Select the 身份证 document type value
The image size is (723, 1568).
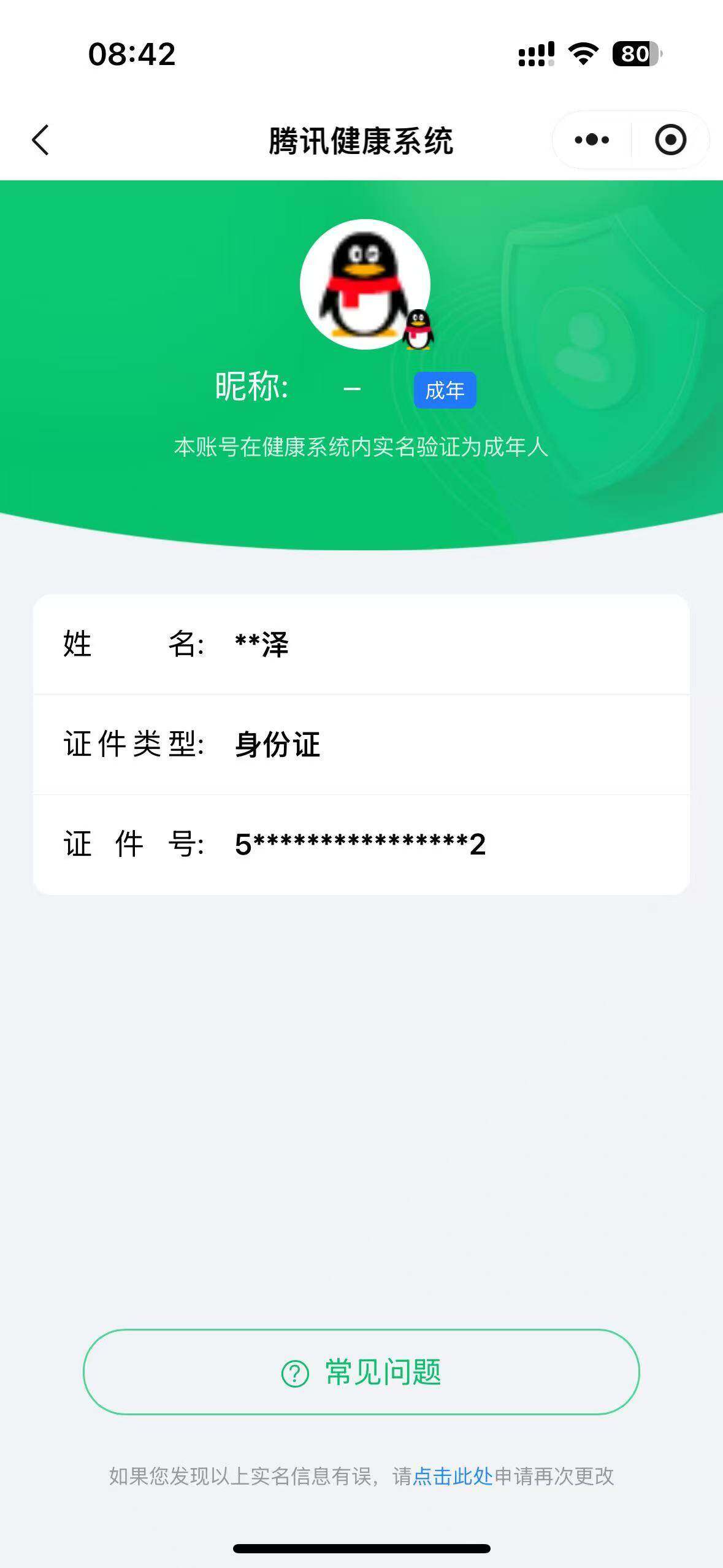[x=278, y=744]
